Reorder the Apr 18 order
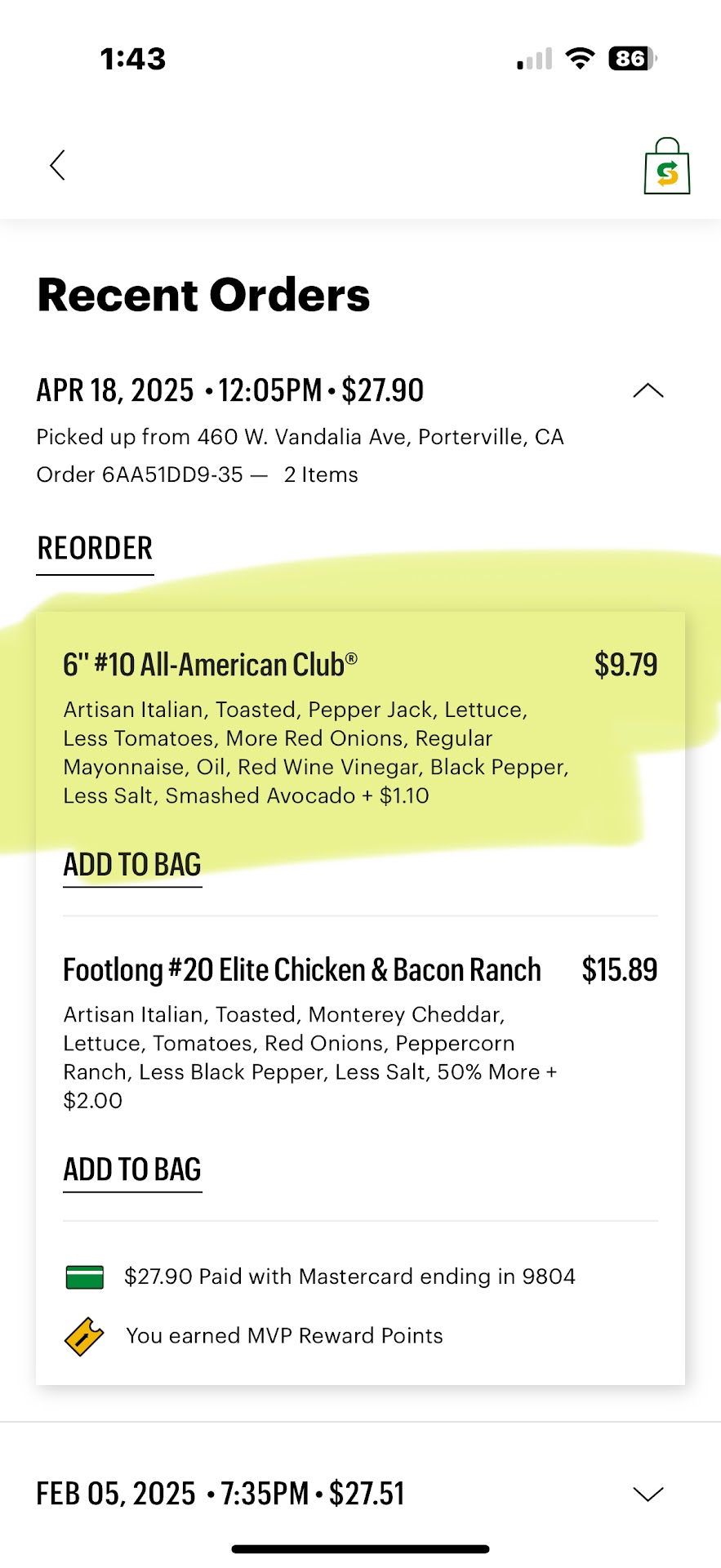Image resolution: width=721 pixels, height=1568 pixels. (x=95, y=549)
